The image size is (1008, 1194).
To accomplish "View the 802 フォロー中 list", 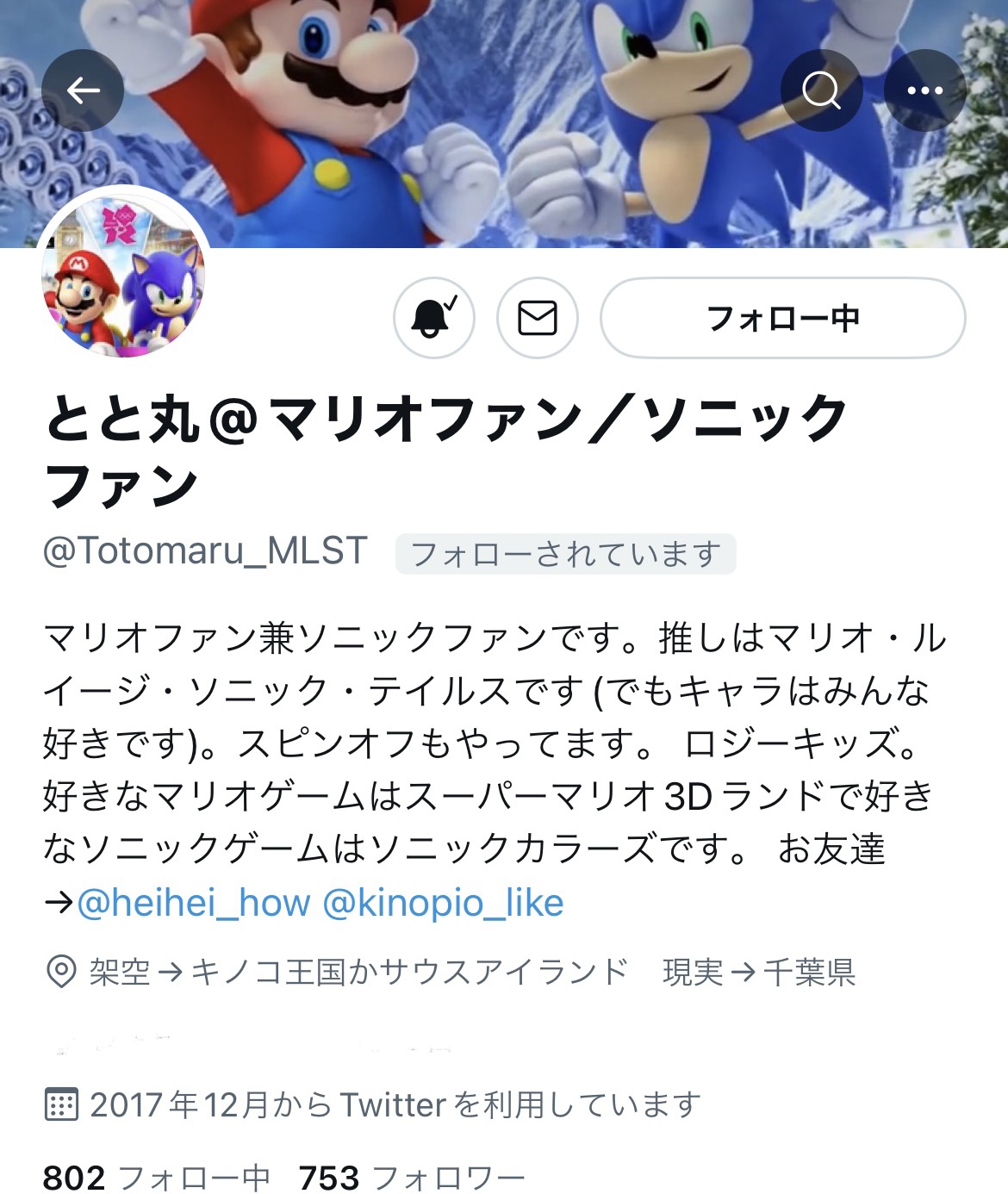I will tap(156, 1177).
